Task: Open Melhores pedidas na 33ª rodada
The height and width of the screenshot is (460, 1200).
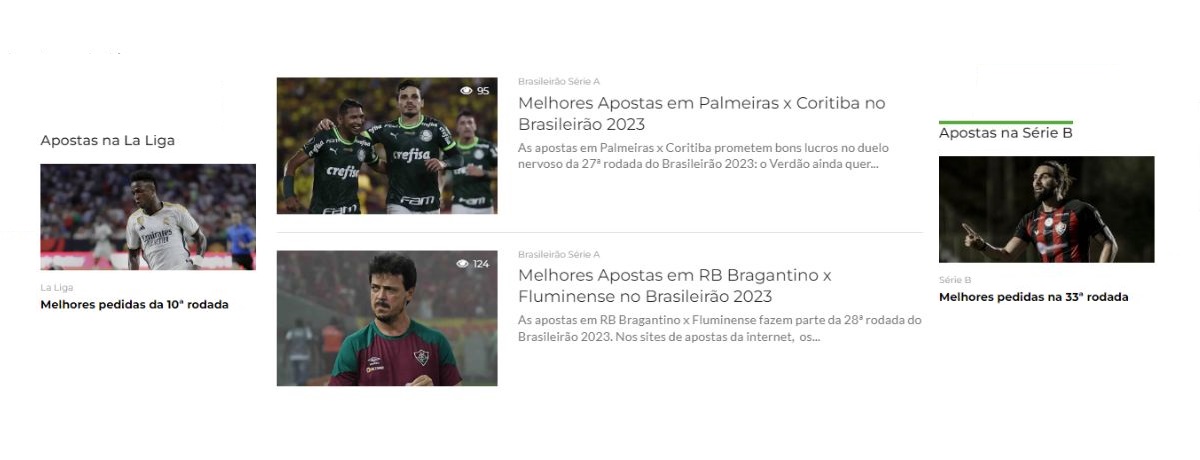Action: coord(1033,297)
